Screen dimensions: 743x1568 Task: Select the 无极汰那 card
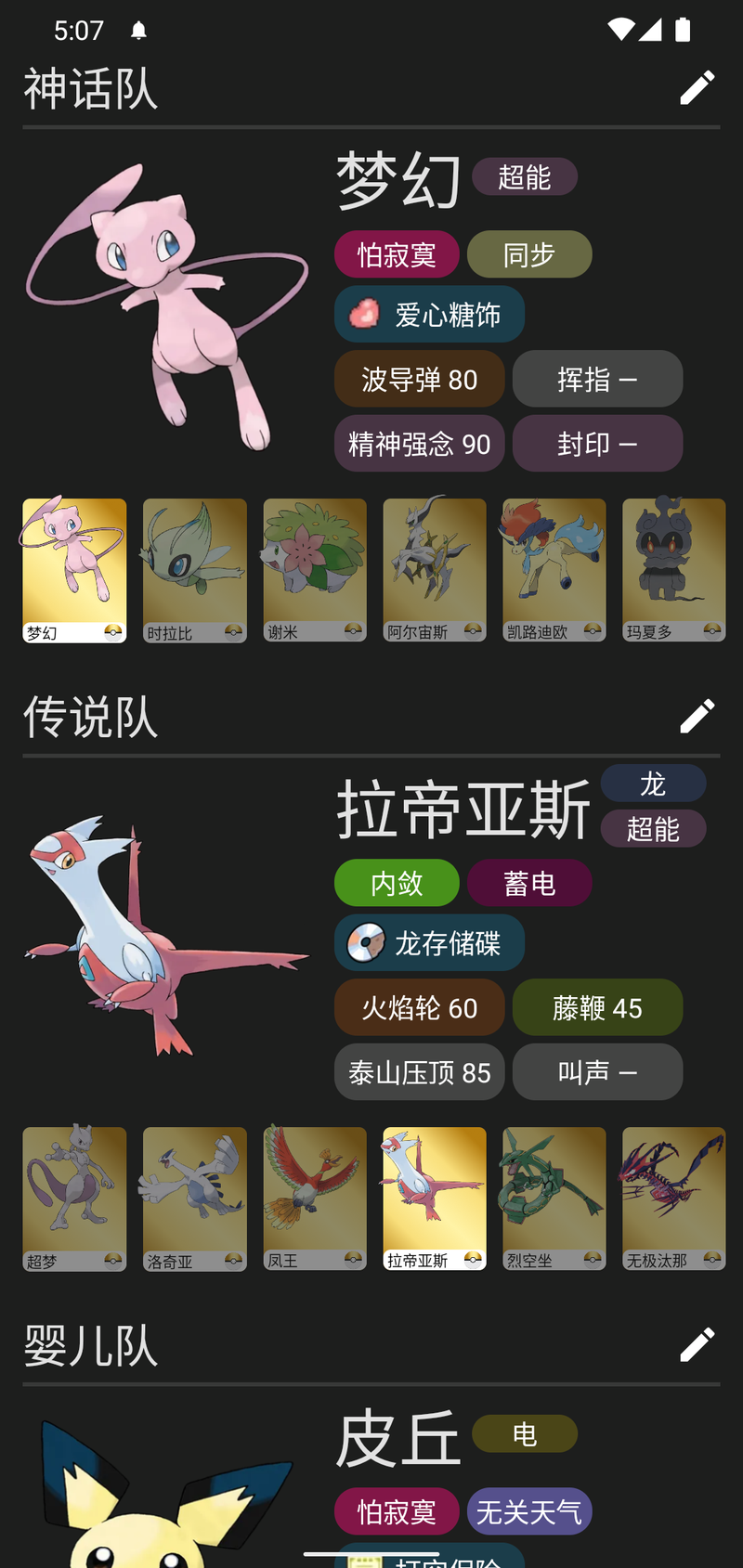click(x=673, y=1199)
